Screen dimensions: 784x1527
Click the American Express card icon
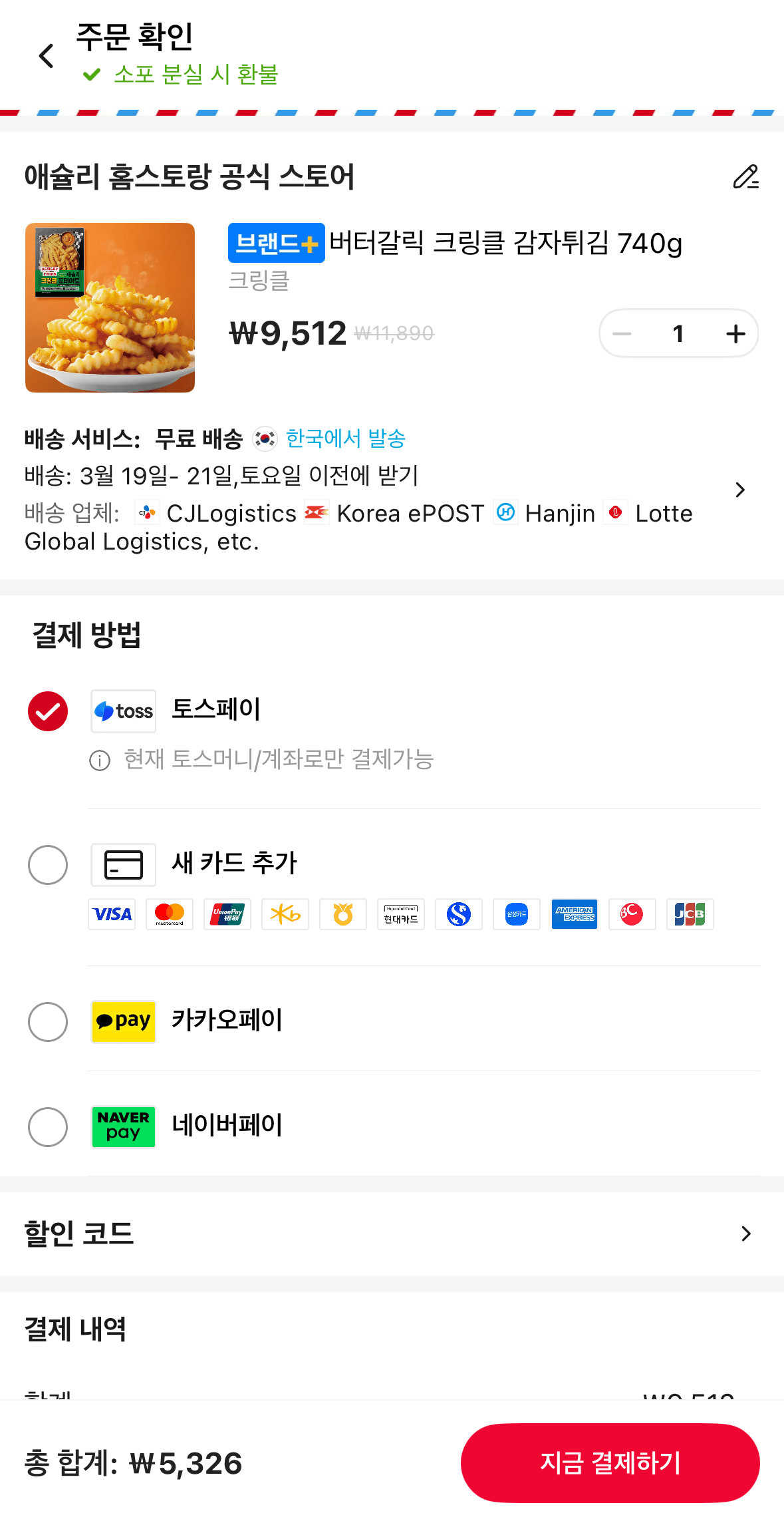tap(574, 914)
